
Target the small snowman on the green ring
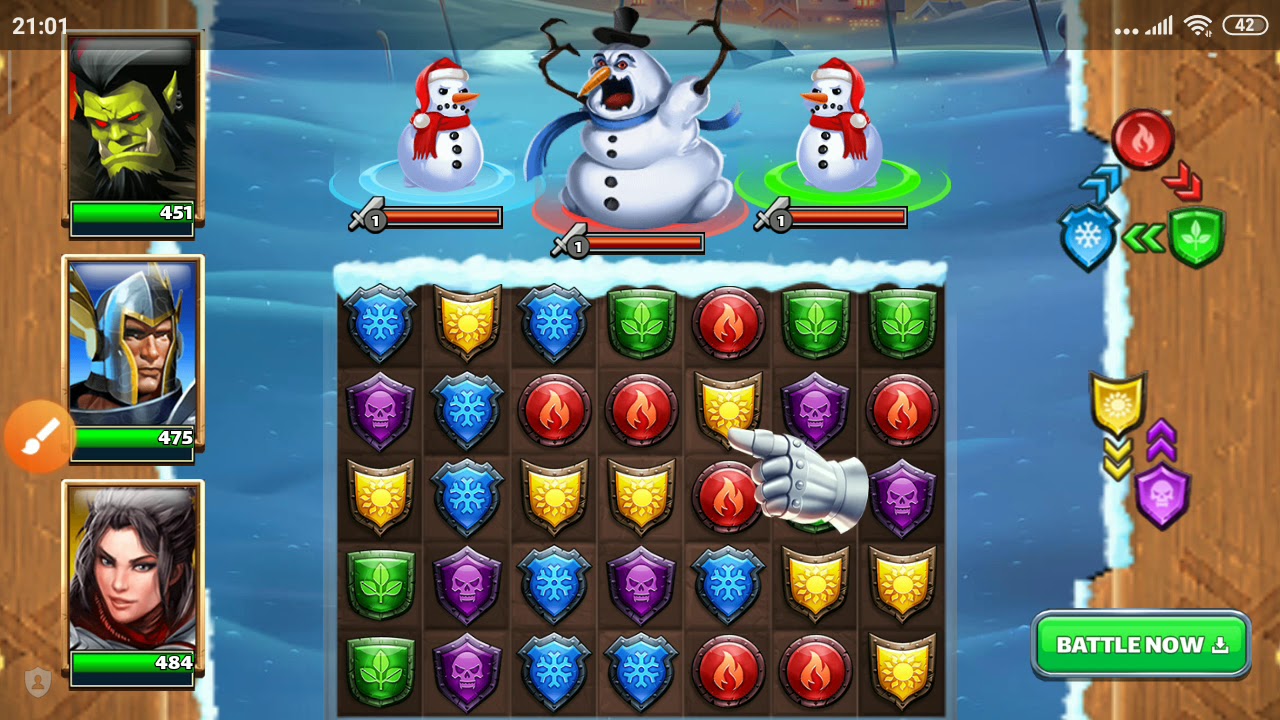pyautogui.click(x=838, y=130)
